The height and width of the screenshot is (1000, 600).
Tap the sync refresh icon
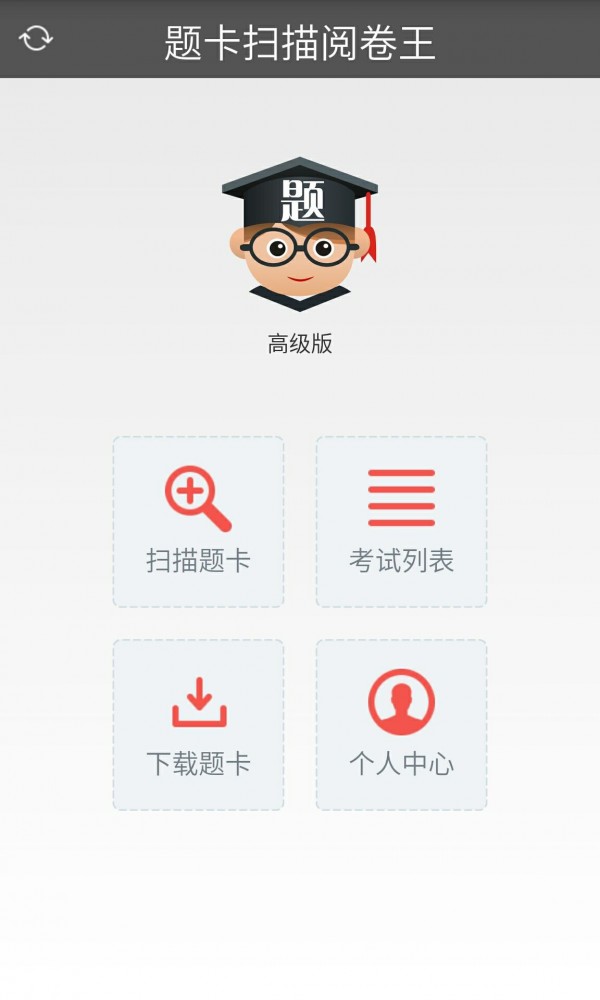pos(36,39)
